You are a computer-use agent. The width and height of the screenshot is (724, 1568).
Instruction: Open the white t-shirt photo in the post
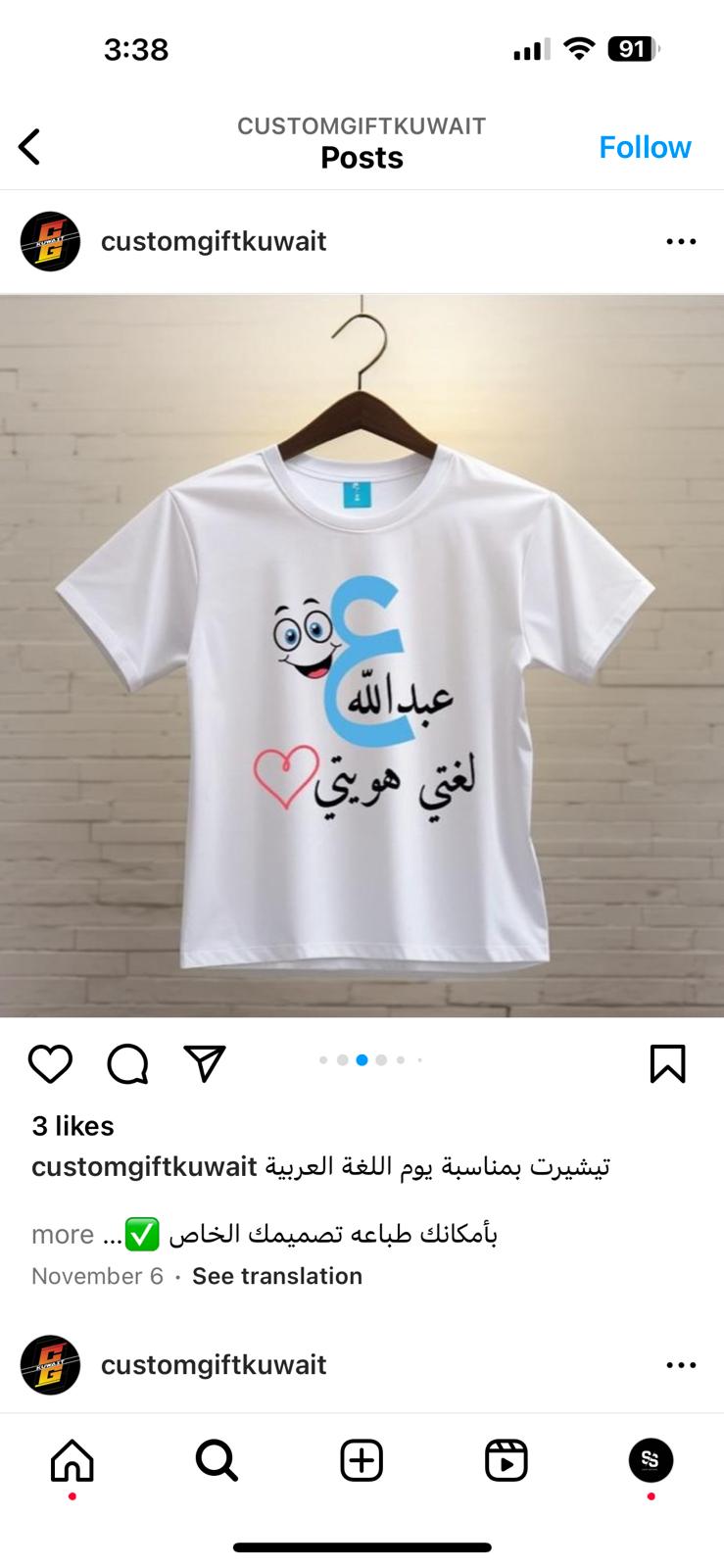pyautogui.click(x=362, y=656)
